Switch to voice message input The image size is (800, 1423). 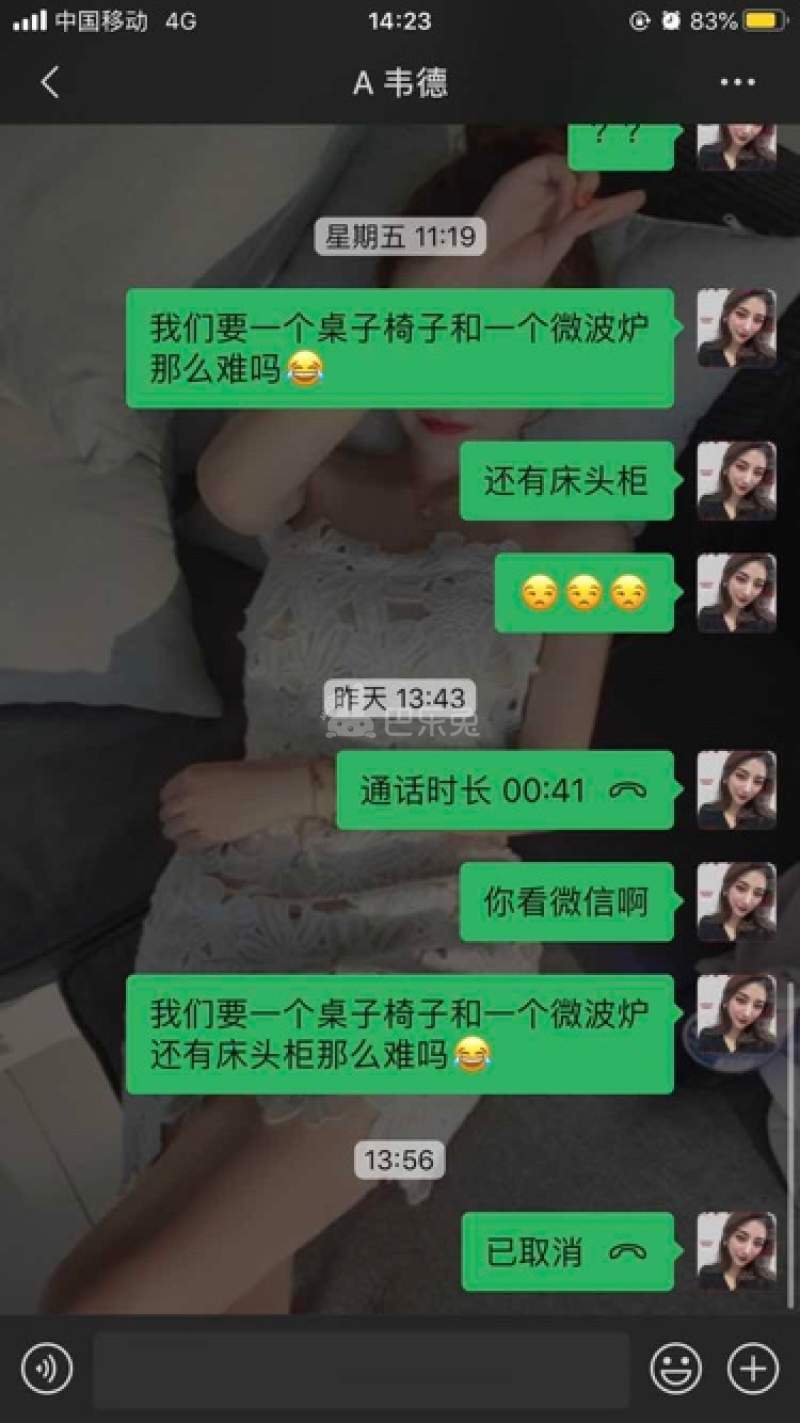click(46, 1367)
